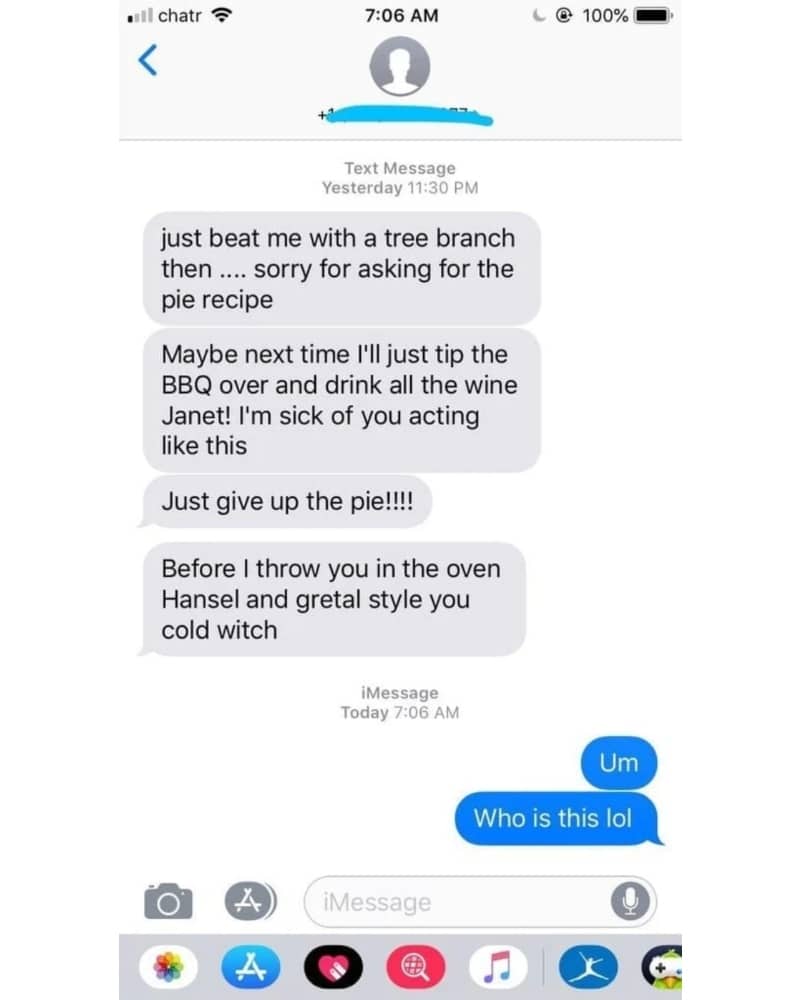Image resolution: width=800 pixels, height=1000 pixels.
Task: Go back to the messages list
Action: tap(148, 62)
